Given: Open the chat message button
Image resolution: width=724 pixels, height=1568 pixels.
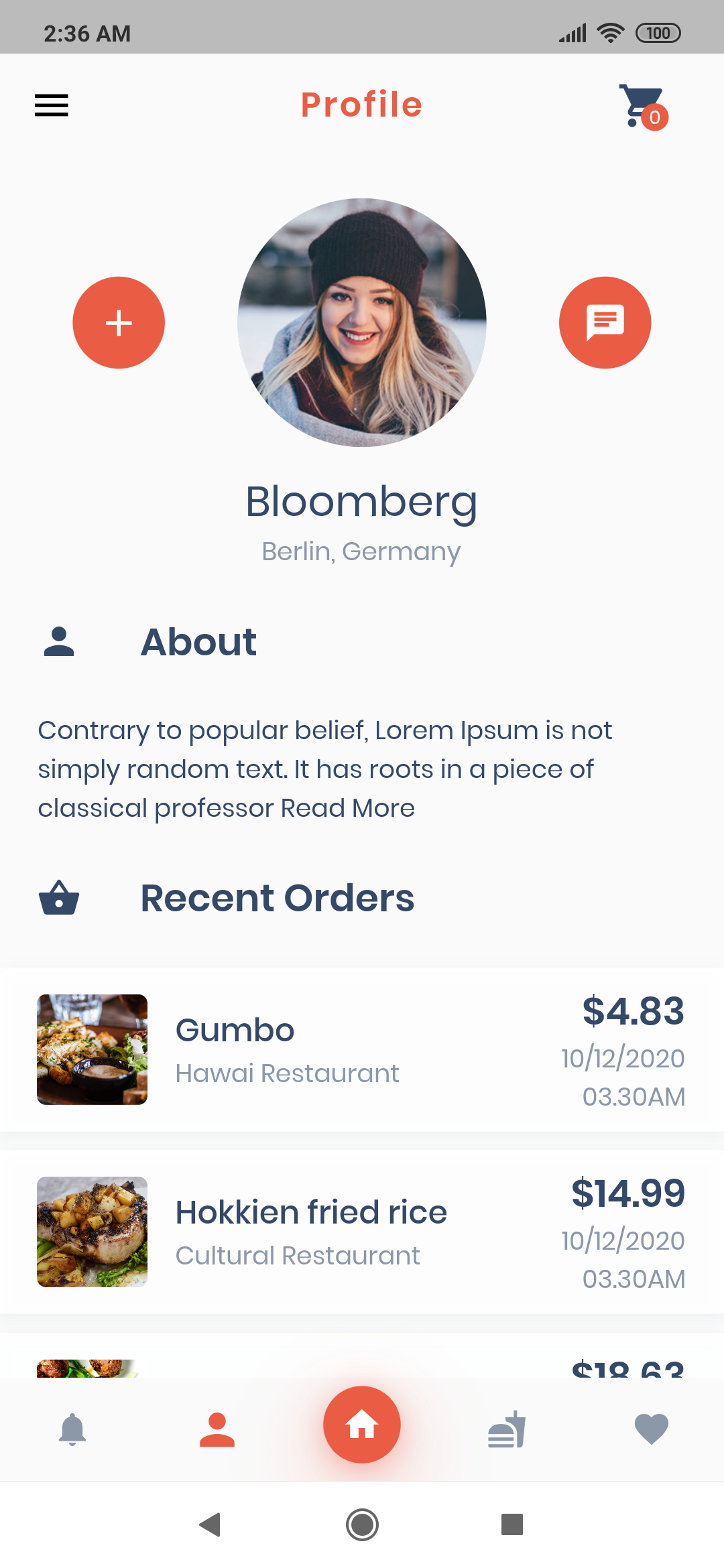Looking at the screenshot, I should click(605, 323).
